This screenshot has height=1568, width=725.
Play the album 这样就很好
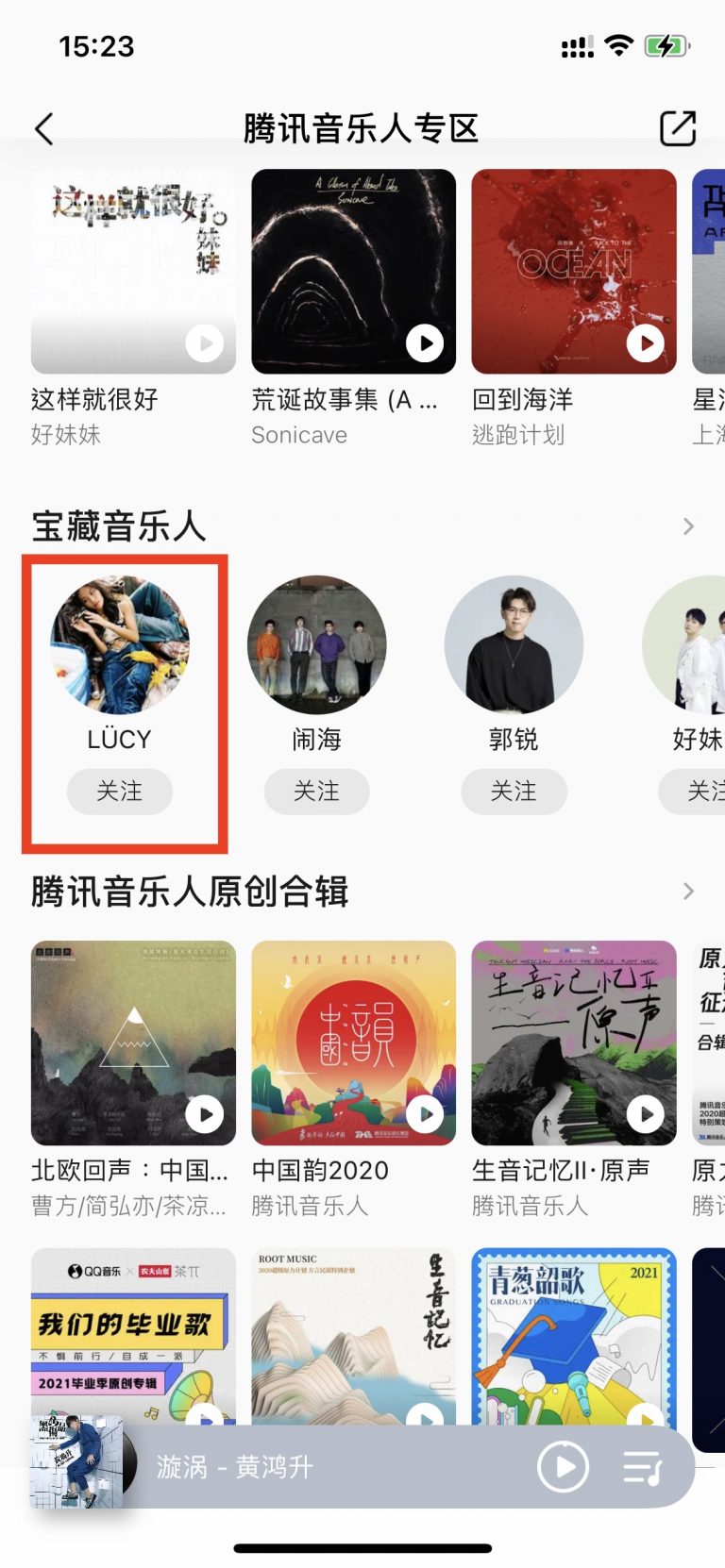(x=204, y=343)
